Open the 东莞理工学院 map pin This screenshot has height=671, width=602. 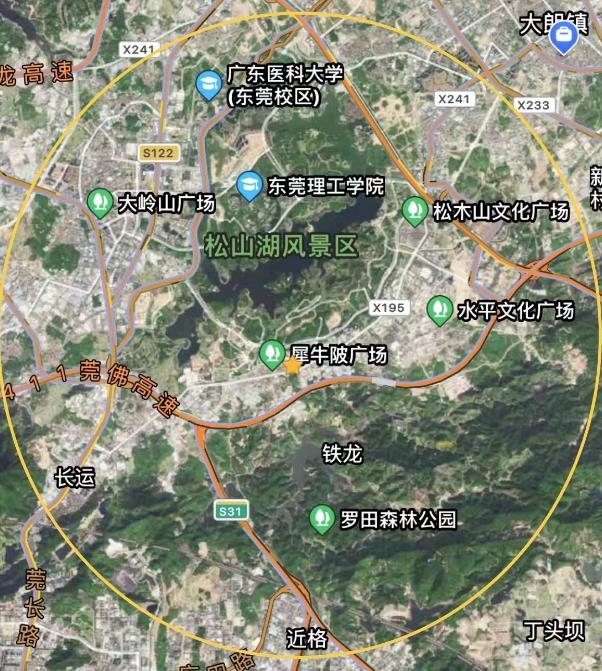[x=249, y=185]
